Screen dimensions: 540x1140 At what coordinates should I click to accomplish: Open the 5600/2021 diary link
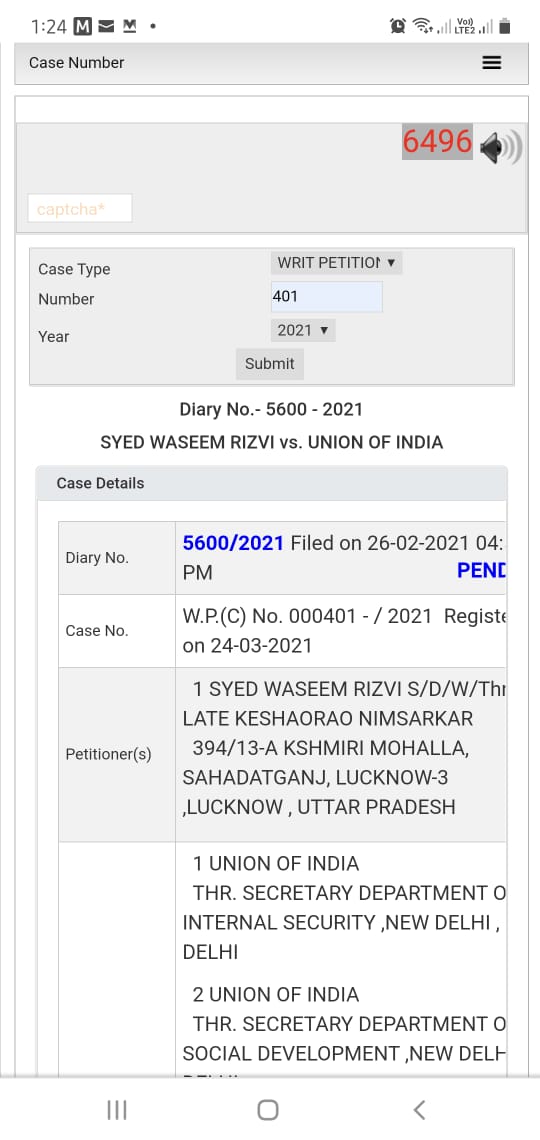pyautogui.click(x=233, y=542)
